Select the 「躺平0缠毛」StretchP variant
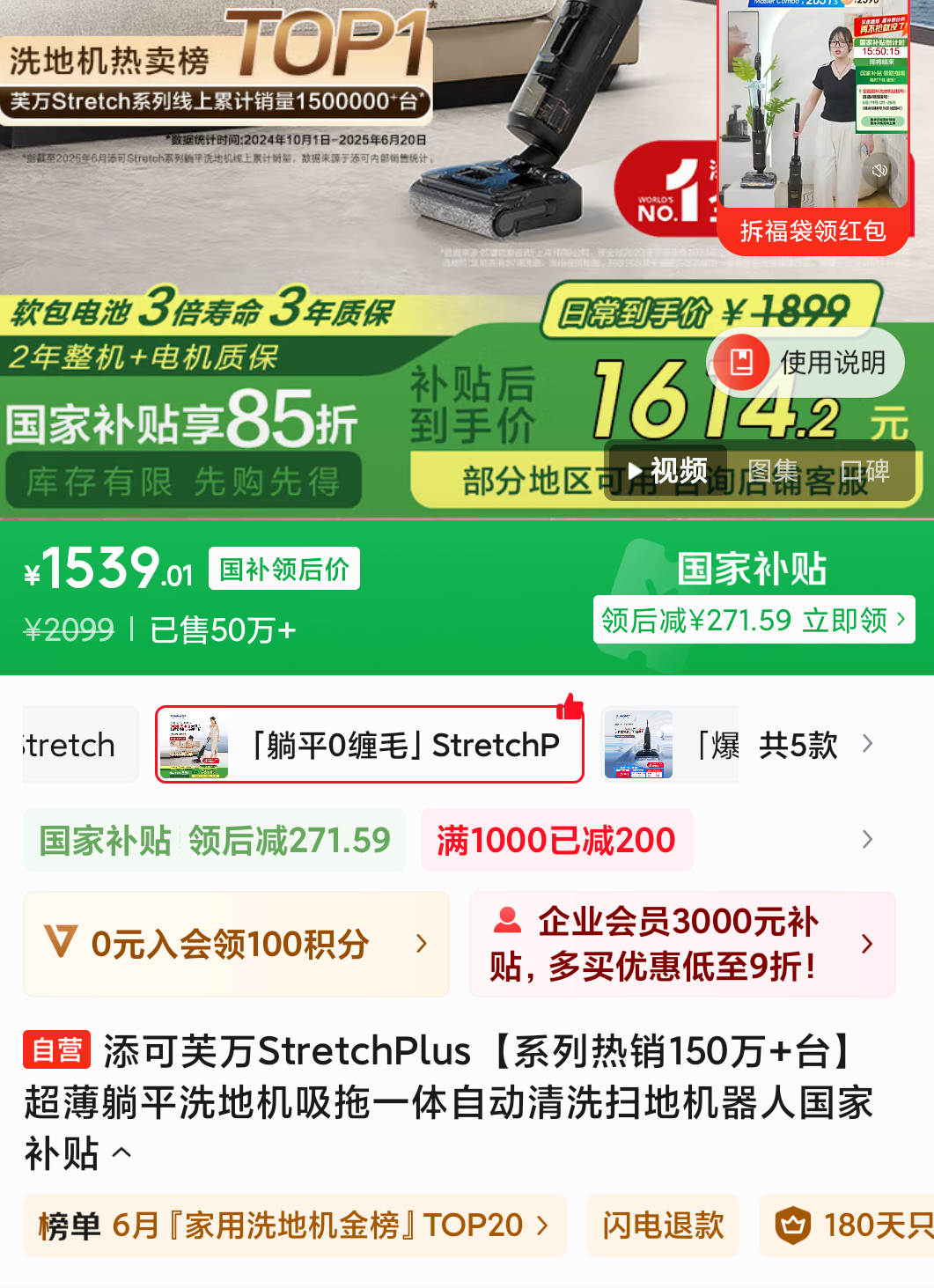This screenshot has height=1288, width=934. [370, 745]
